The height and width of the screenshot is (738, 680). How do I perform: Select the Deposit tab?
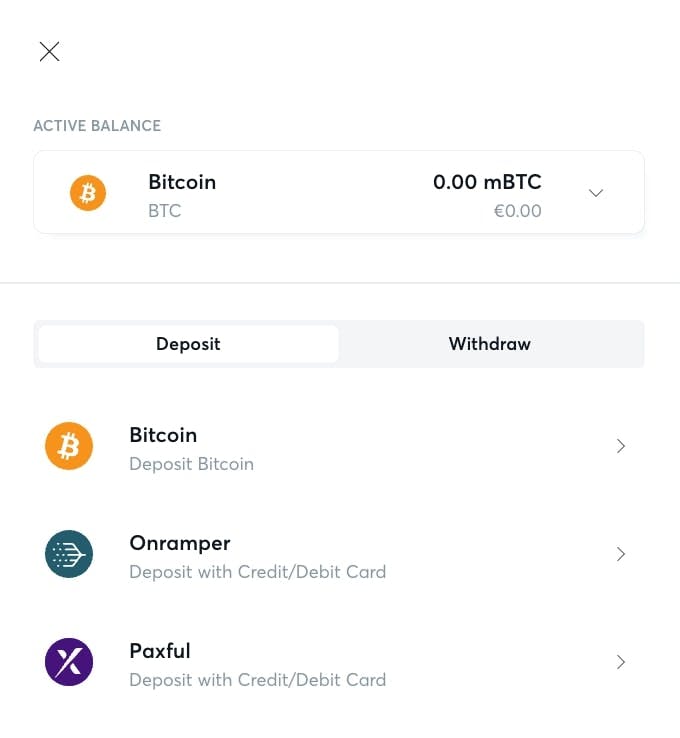pyautogui.click(x=188, y=344)
